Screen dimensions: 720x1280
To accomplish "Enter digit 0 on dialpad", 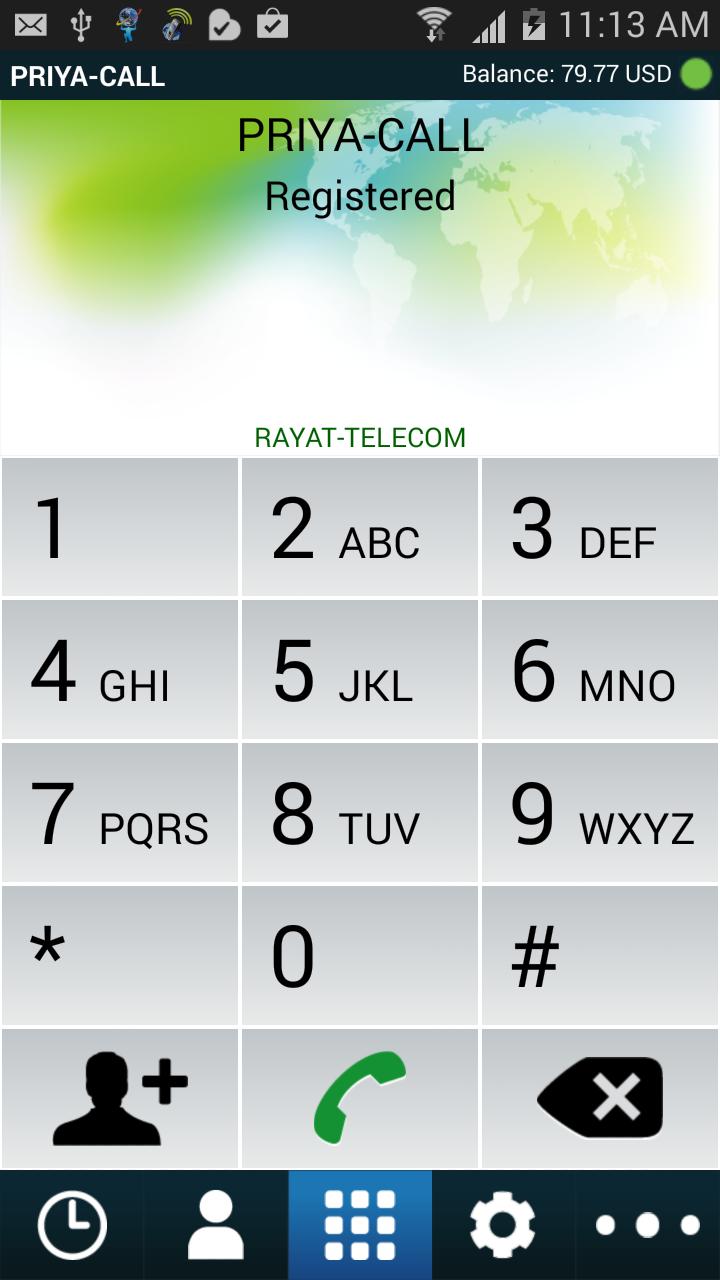I will point(360,955).
